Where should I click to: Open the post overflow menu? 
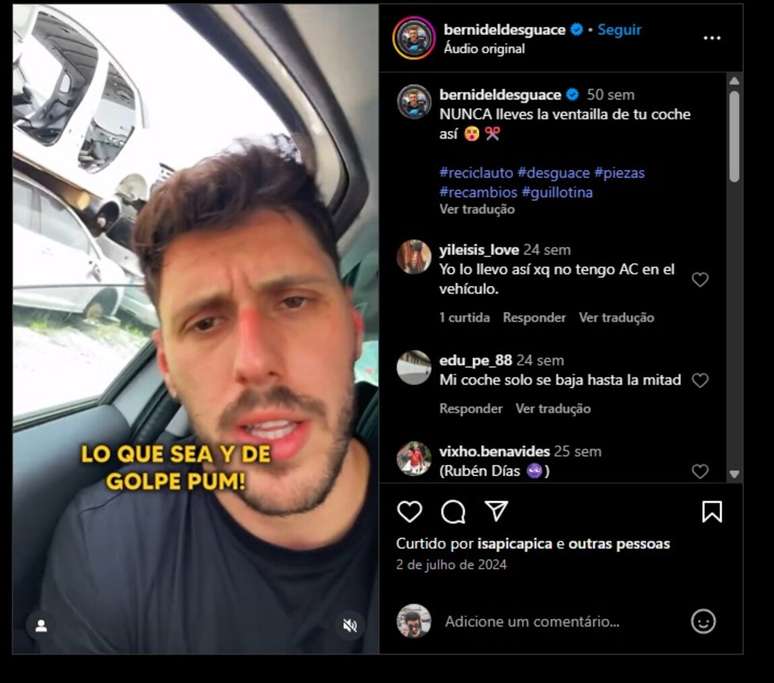pos(712,38)
